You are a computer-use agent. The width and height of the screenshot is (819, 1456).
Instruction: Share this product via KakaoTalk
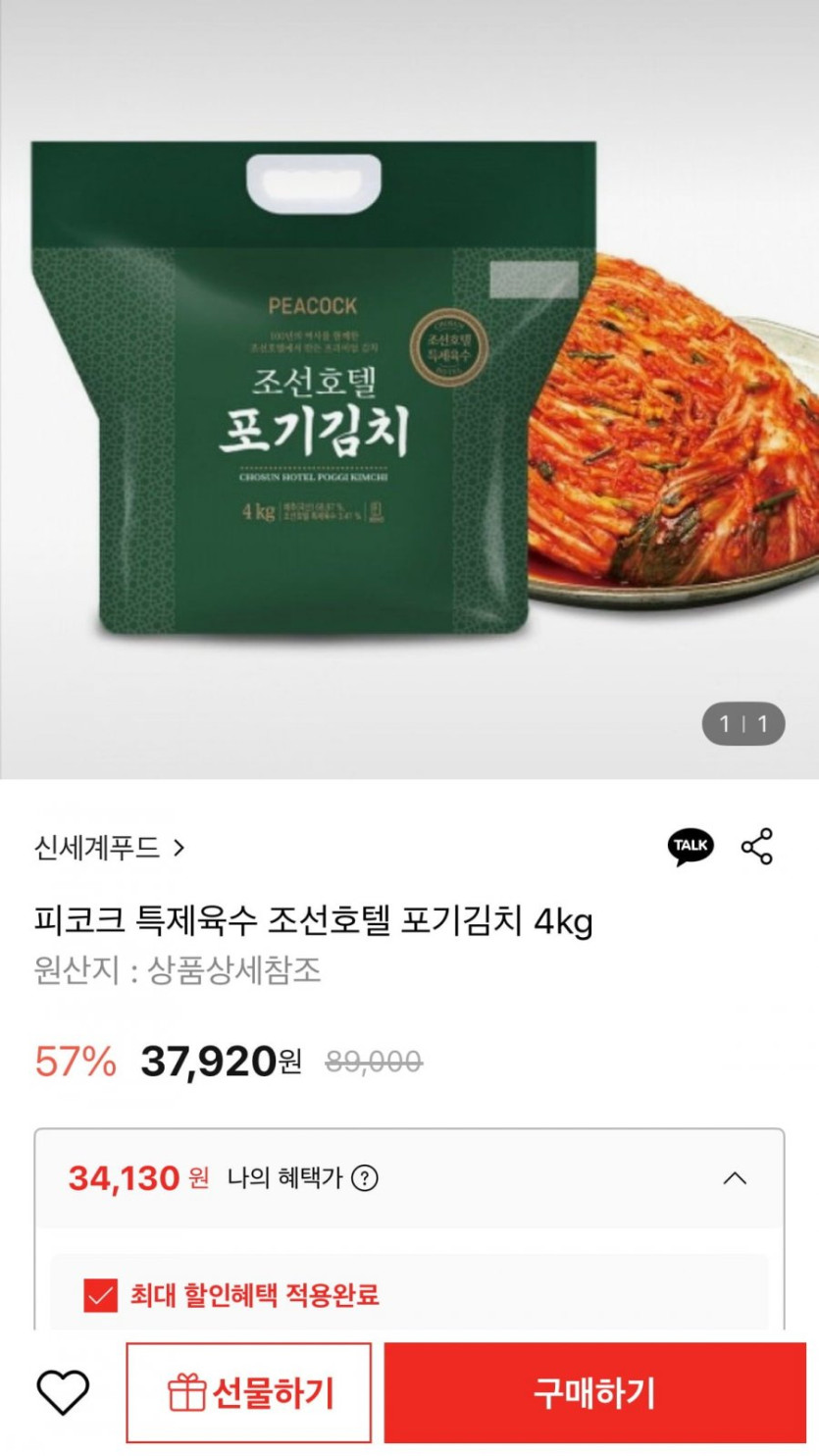(x=691, y=847)
